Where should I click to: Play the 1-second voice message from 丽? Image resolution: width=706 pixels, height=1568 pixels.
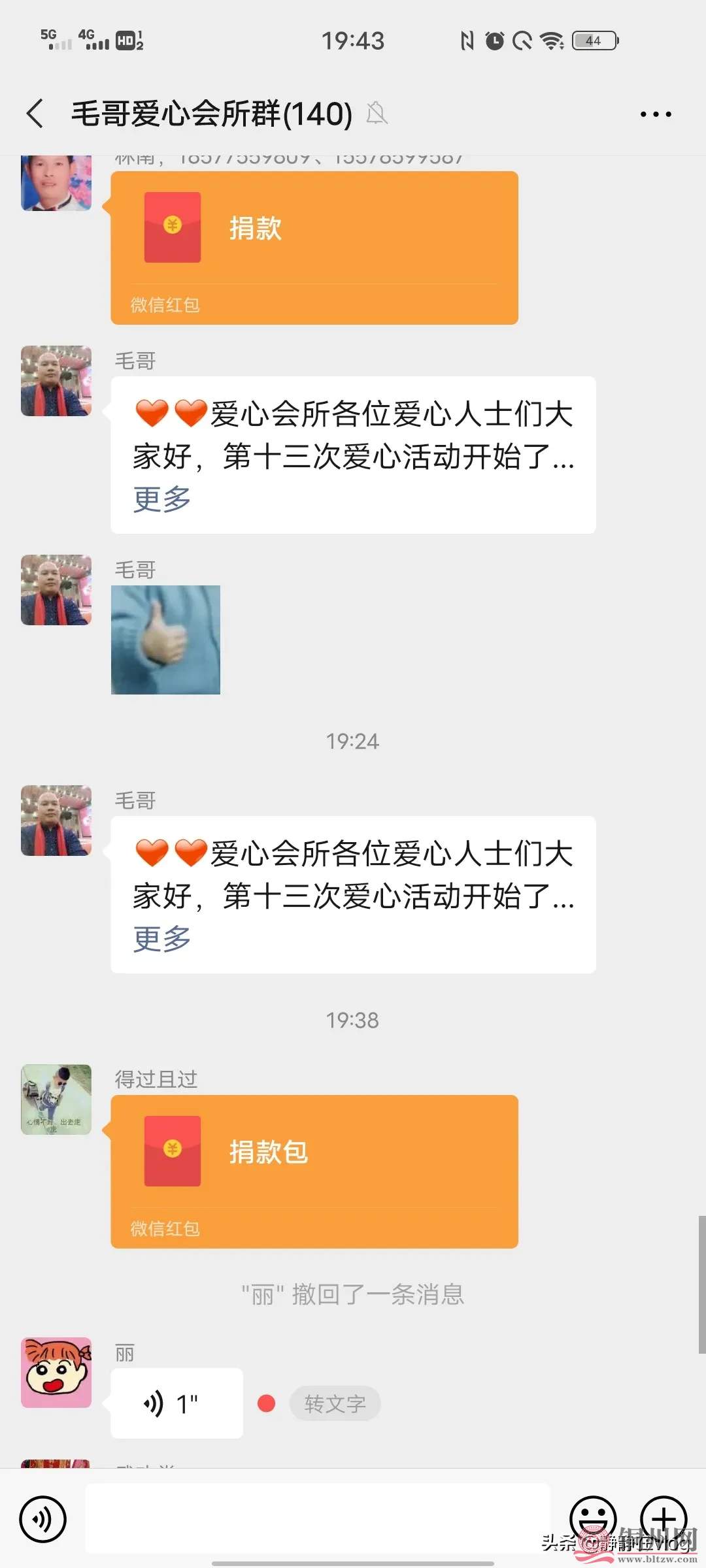[x=176, y=1403]
